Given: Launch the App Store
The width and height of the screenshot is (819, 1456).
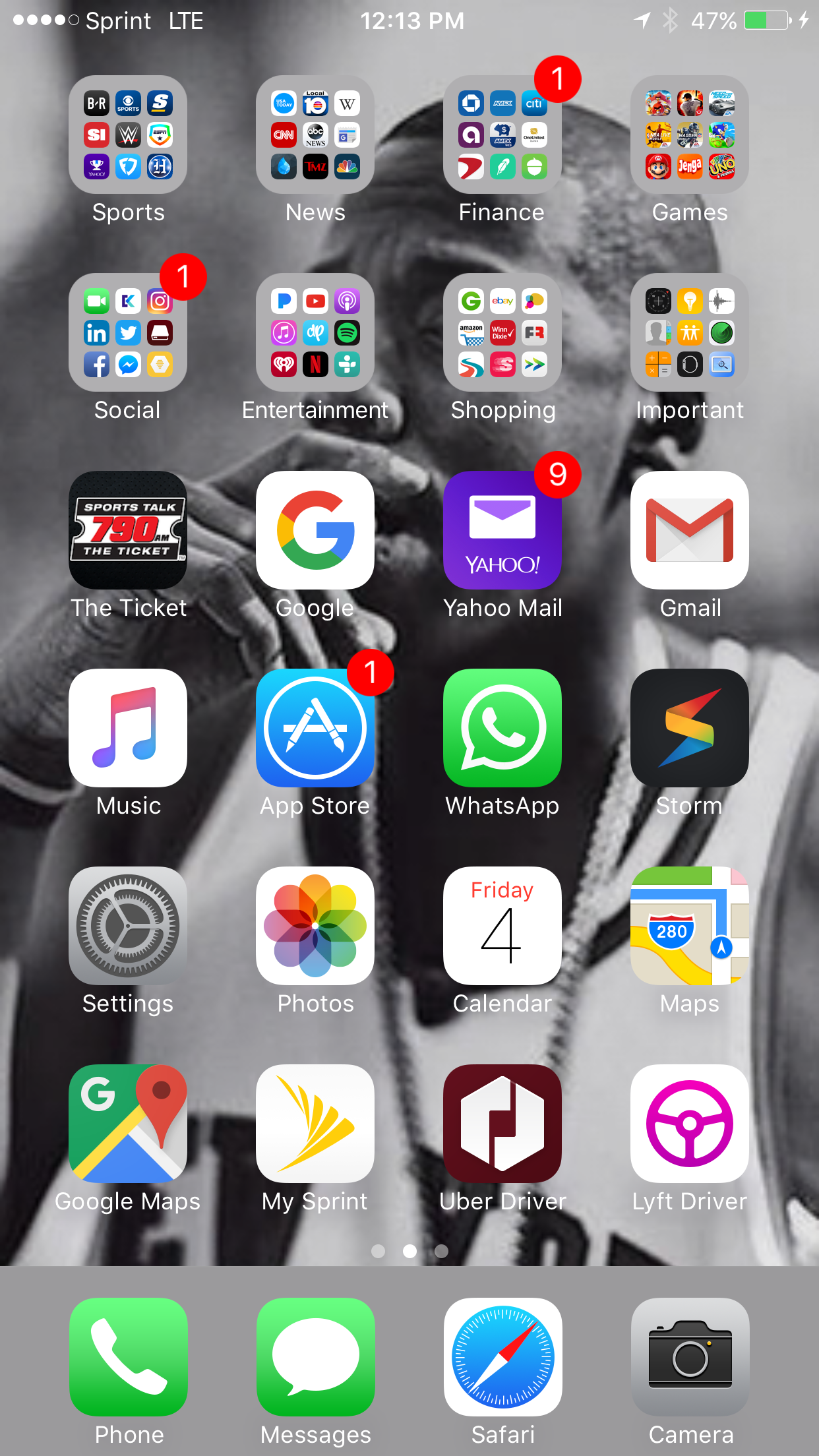Looking at the screenshot, I should click(315, 728).
